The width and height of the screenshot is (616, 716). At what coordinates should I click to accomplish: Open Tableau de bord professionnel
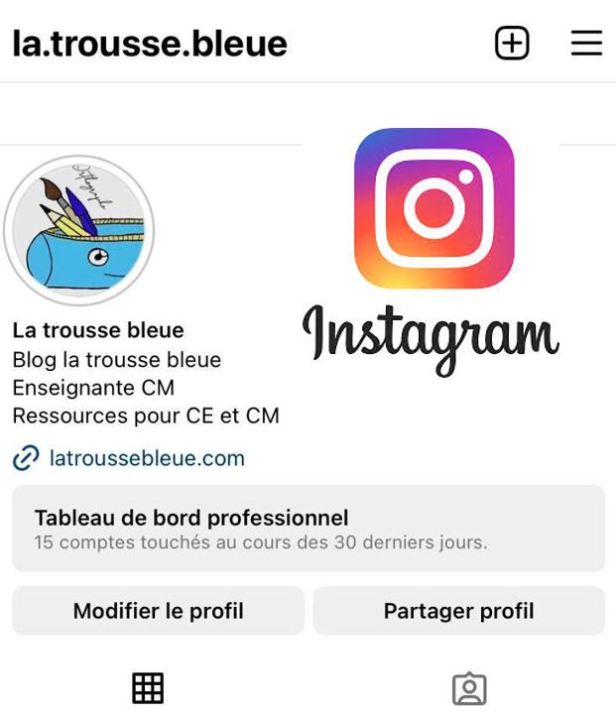click(308, 529)
